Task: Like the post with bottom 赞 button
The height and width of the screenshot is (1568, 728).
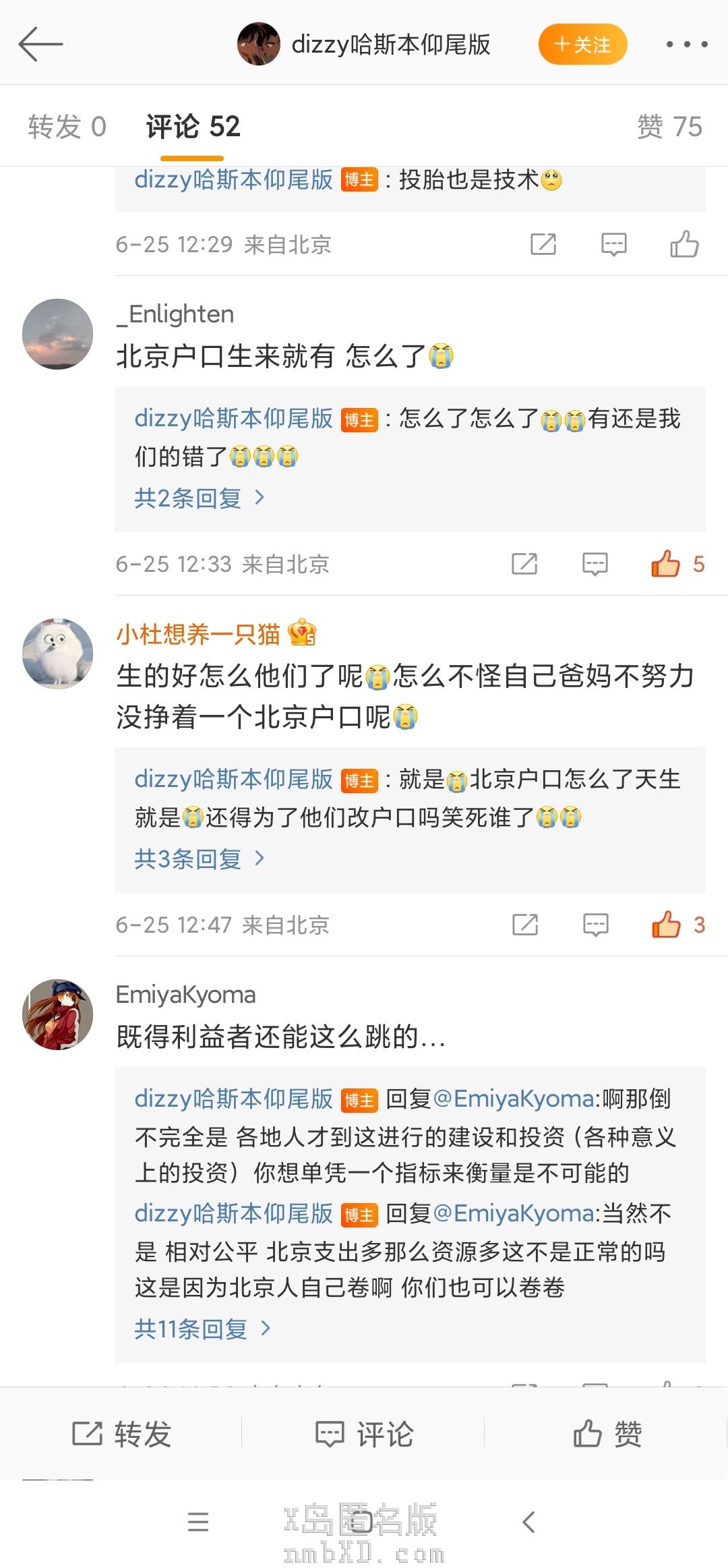Action: pyautogui.click(x=607, y=1434)
